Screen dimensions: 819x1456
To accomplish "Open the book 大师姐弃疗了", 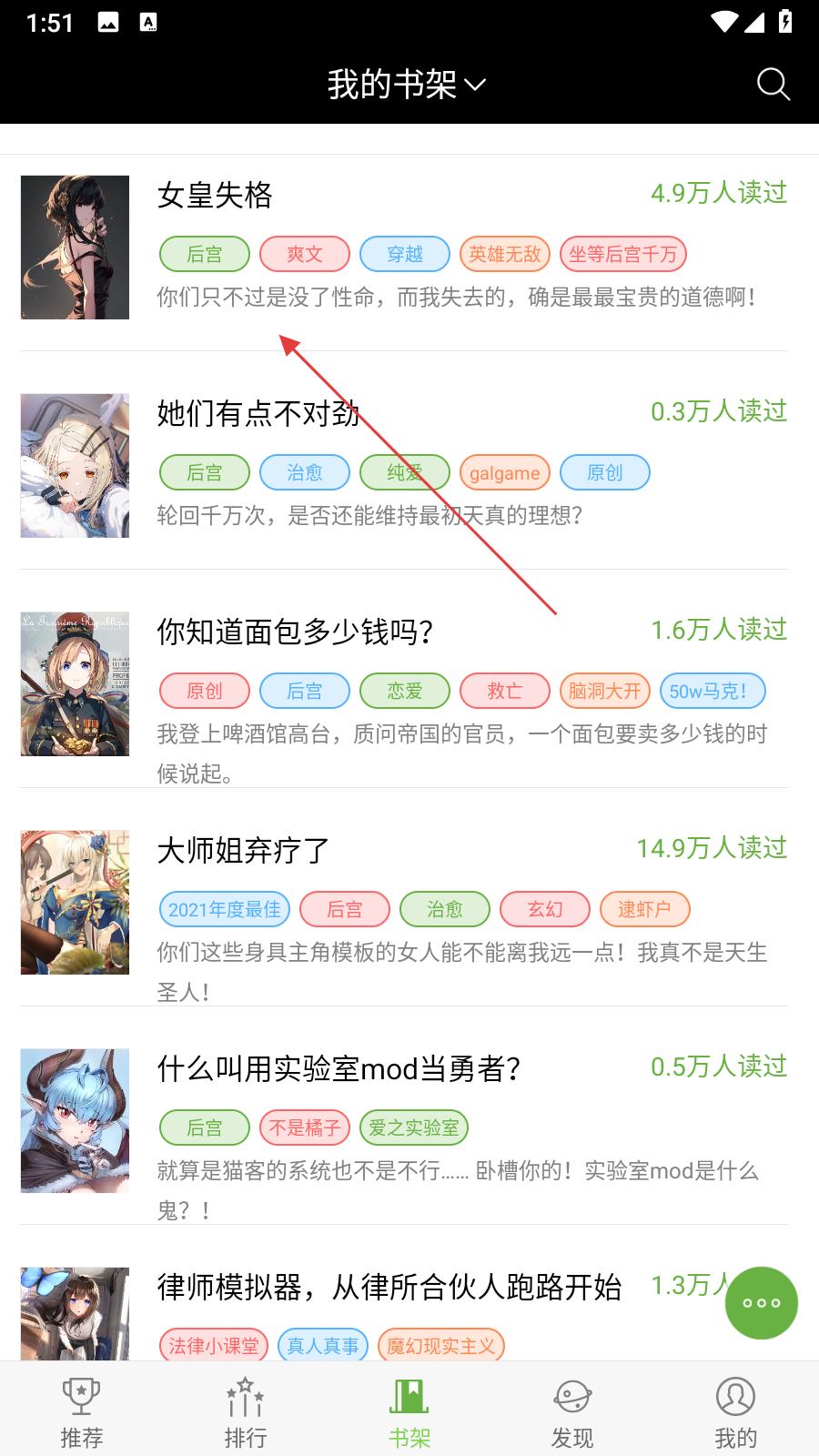I will click(x=243, y=850).
